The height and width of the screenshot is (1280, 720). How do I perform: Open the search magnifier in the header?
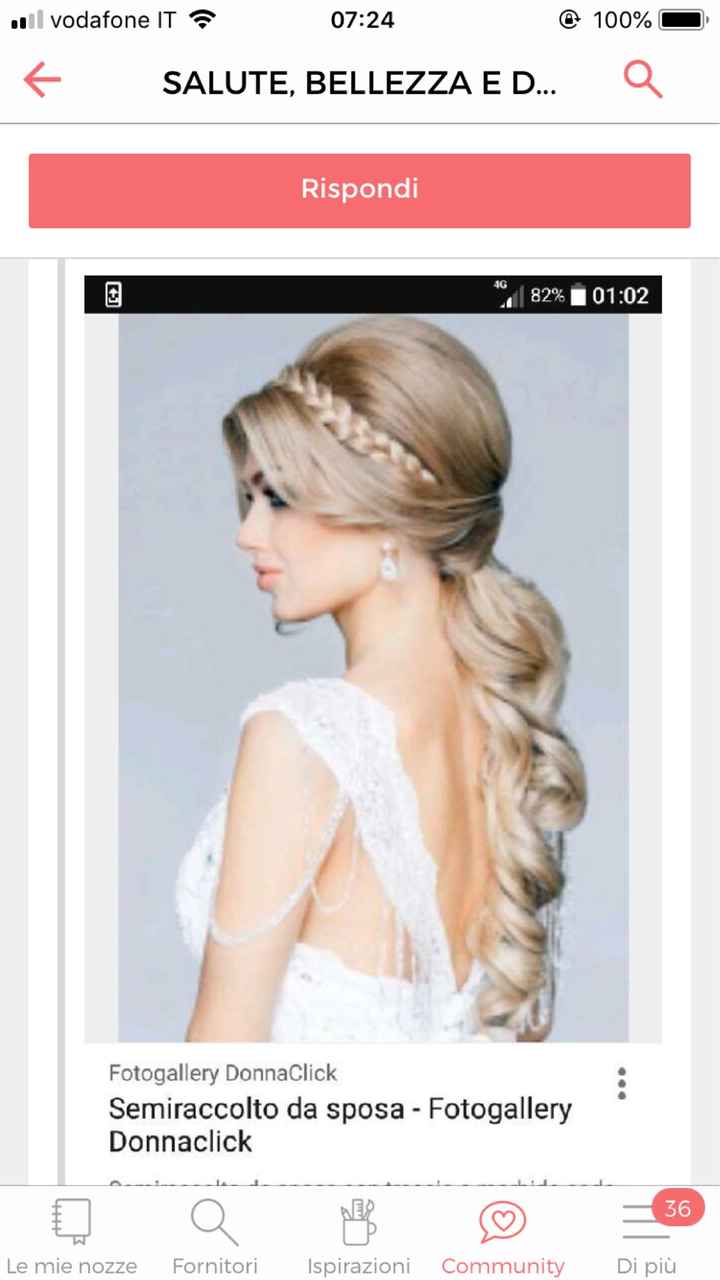[x=643, y=80]
